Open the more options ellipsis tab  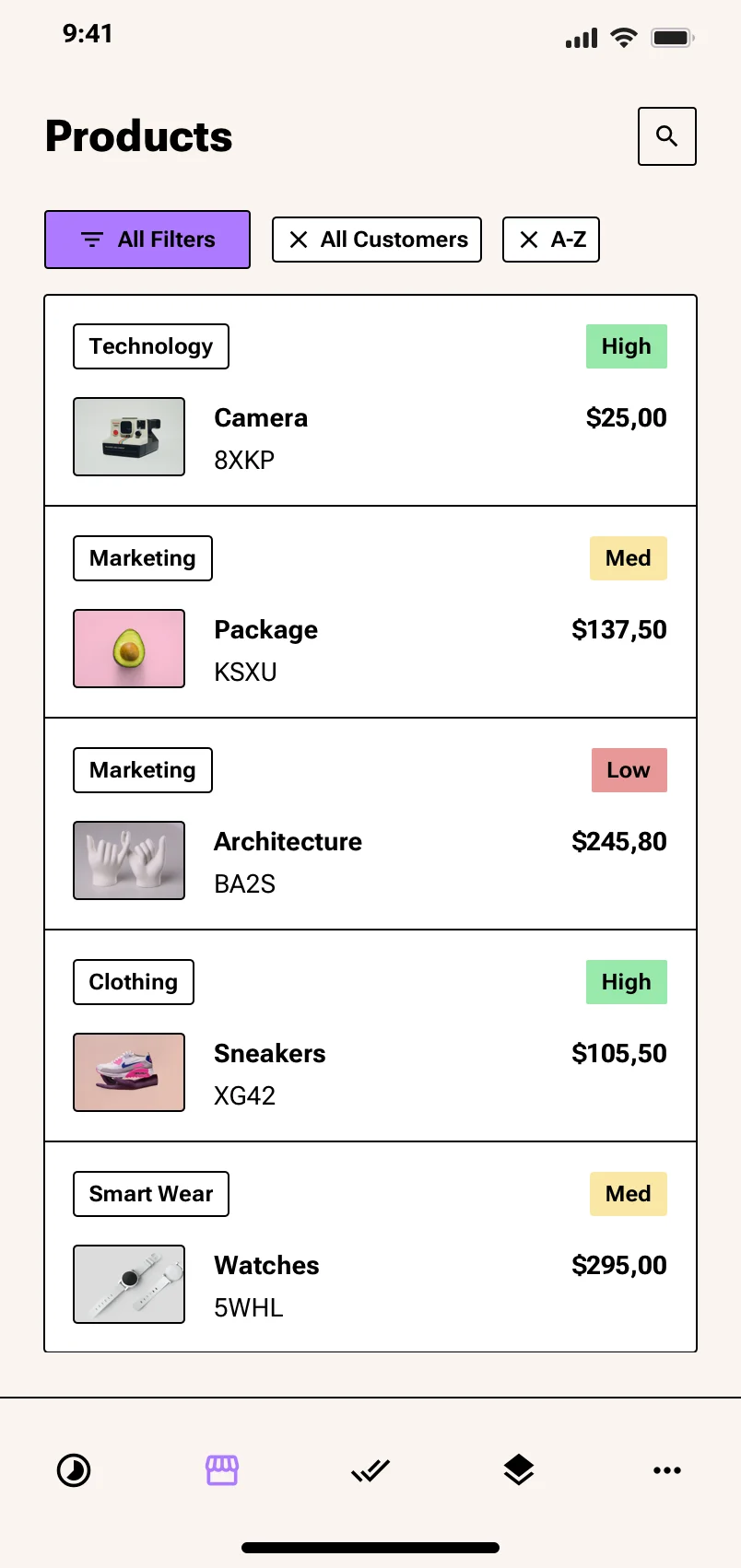tap(667, 1470)
